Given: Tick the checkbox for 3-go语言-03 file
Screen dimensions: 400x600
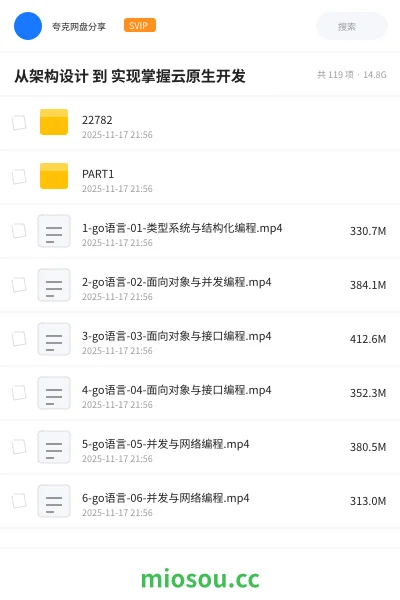Looking at the screenshot, I should coord(19,339).
